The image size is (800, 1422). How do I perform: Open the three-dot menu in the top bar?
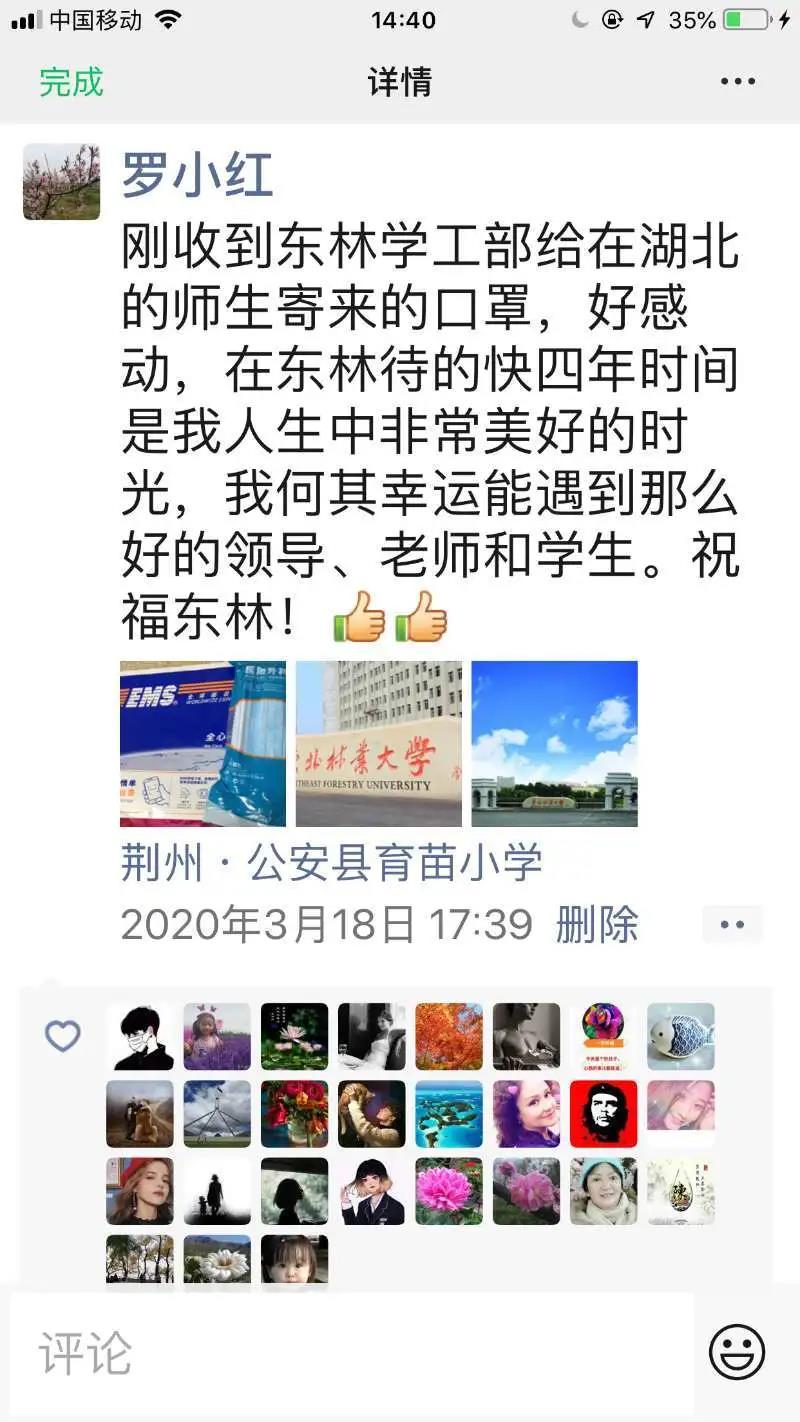[738, 82]
